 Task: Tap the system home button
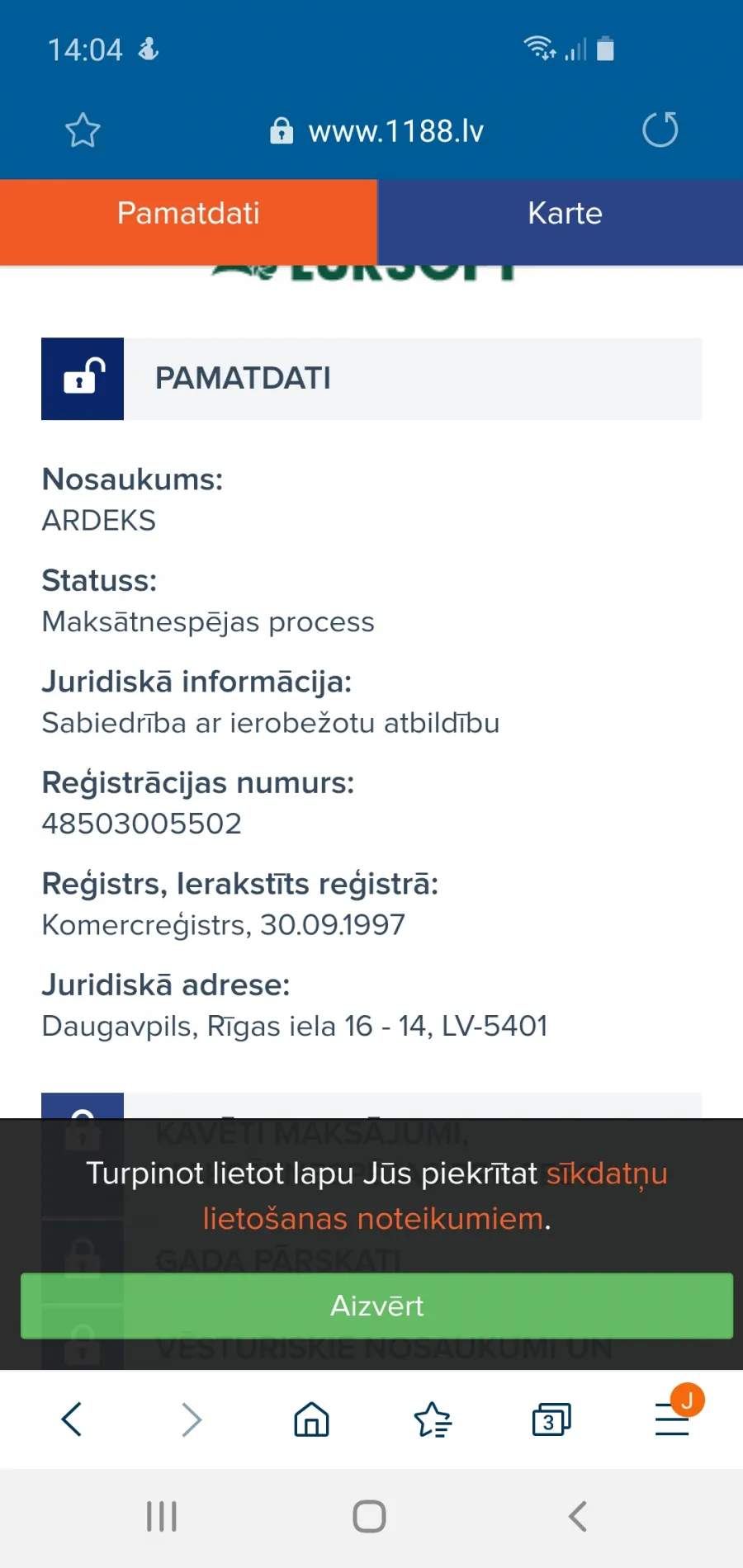369,1516
